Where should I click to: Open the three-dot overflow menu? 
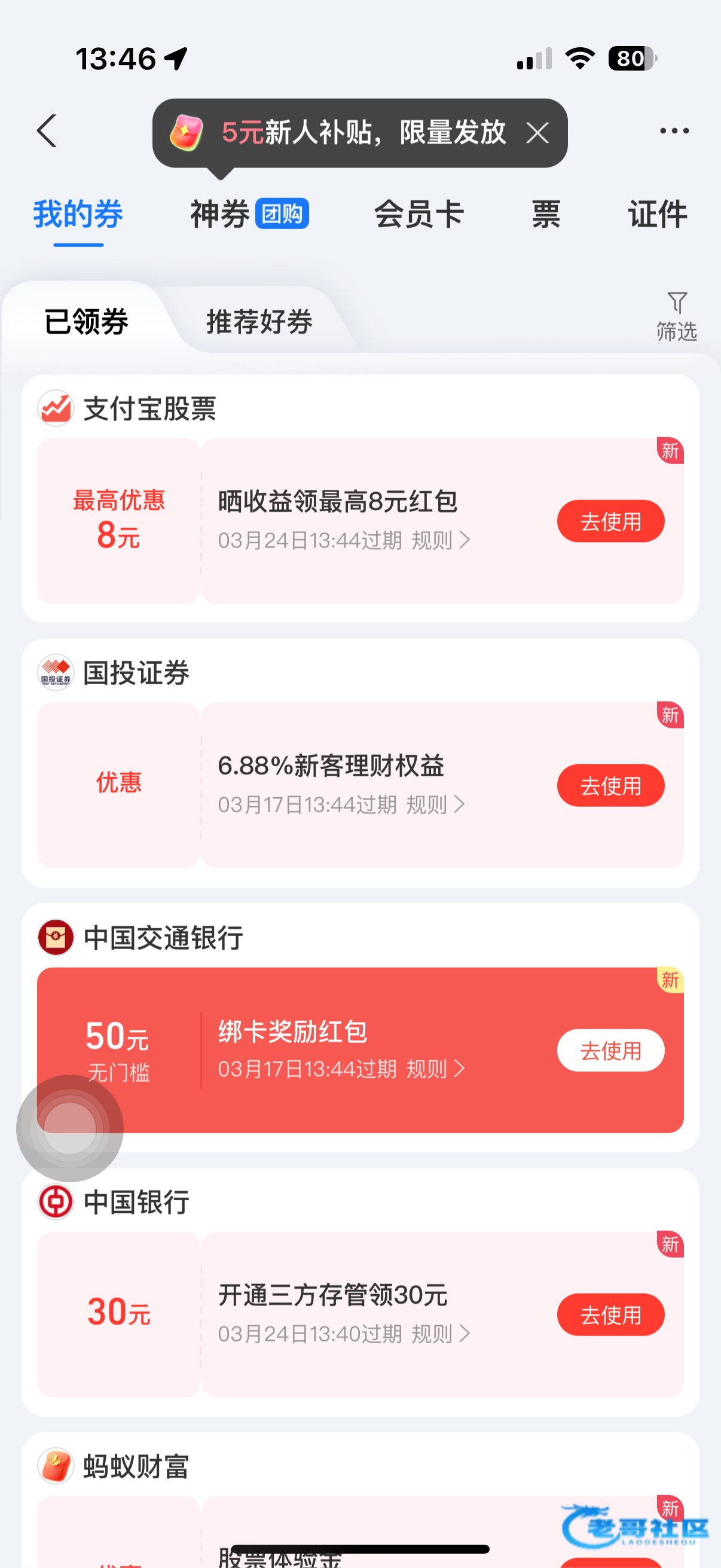[674, 131]
